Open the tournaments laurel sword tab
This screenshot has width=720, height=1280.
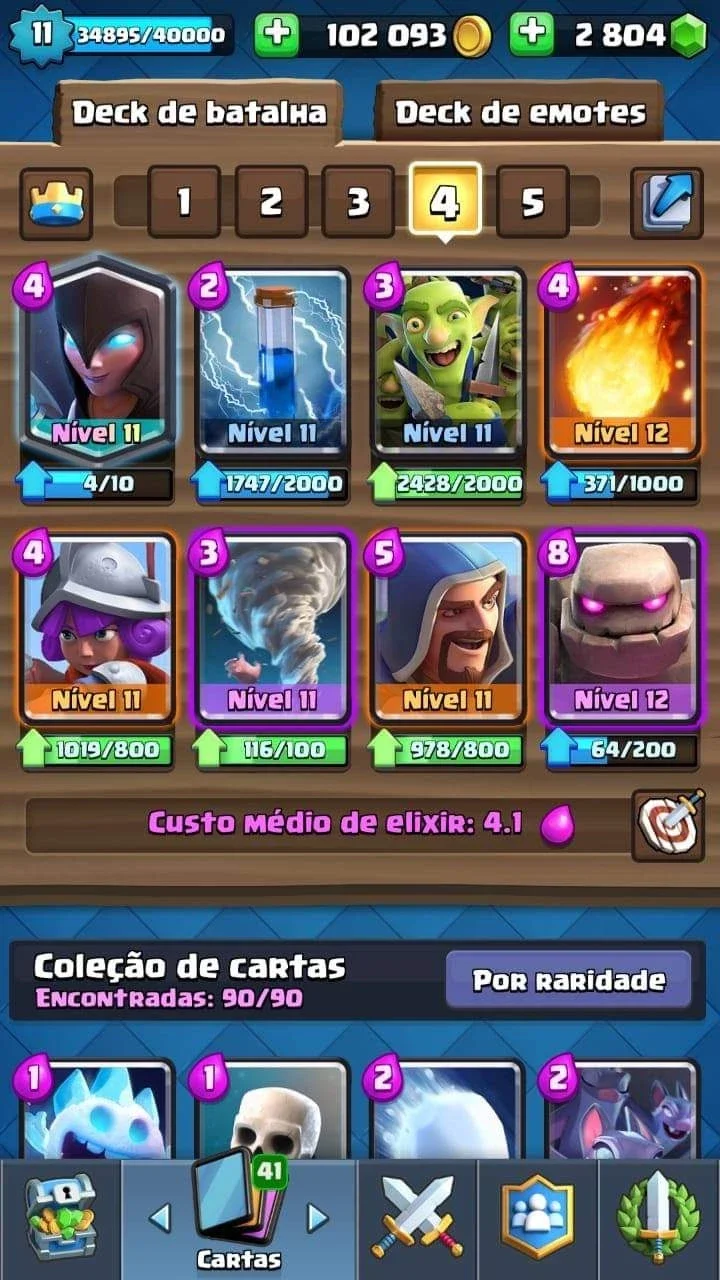(x=659, y=1219)
